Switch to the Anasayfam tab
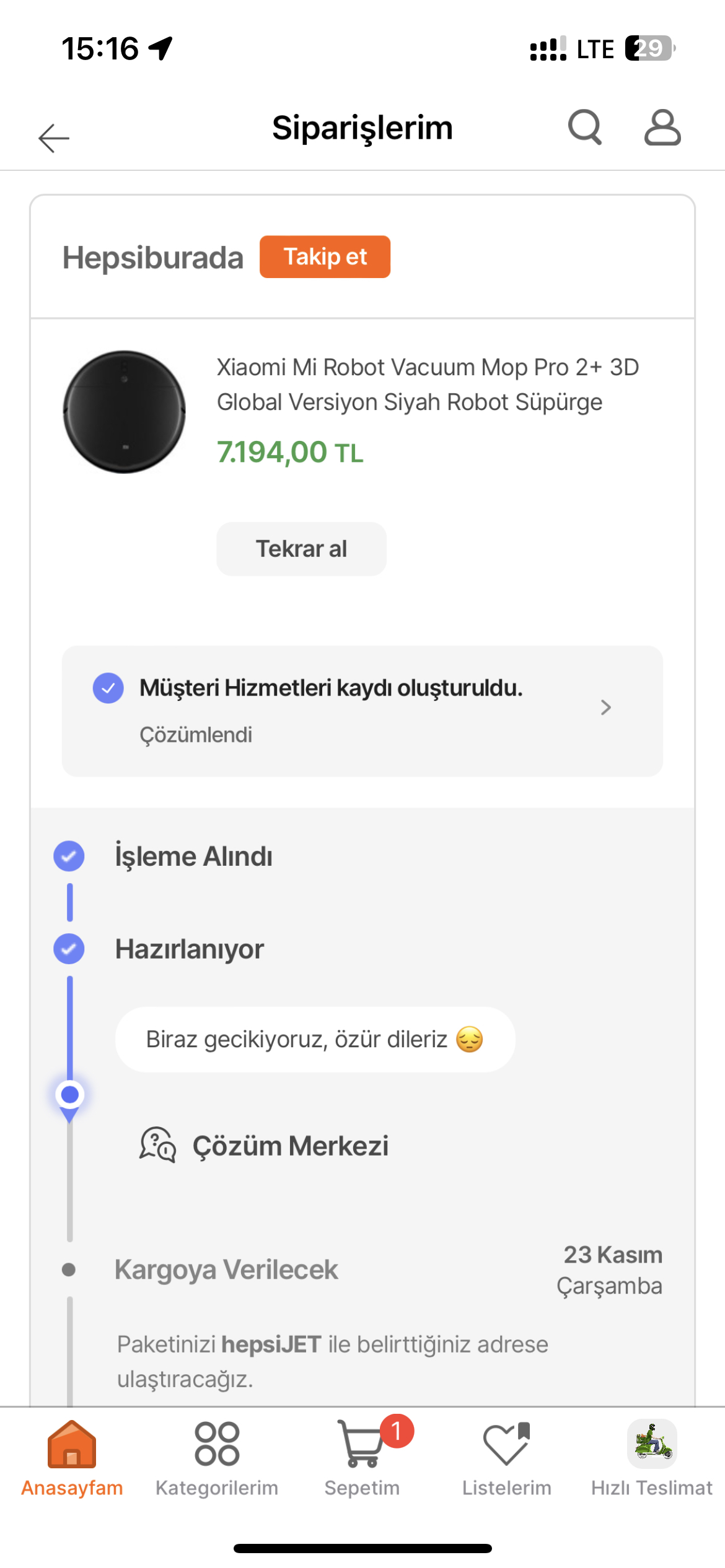The width and height of the screenshot is (725, 1568). 72,1458
